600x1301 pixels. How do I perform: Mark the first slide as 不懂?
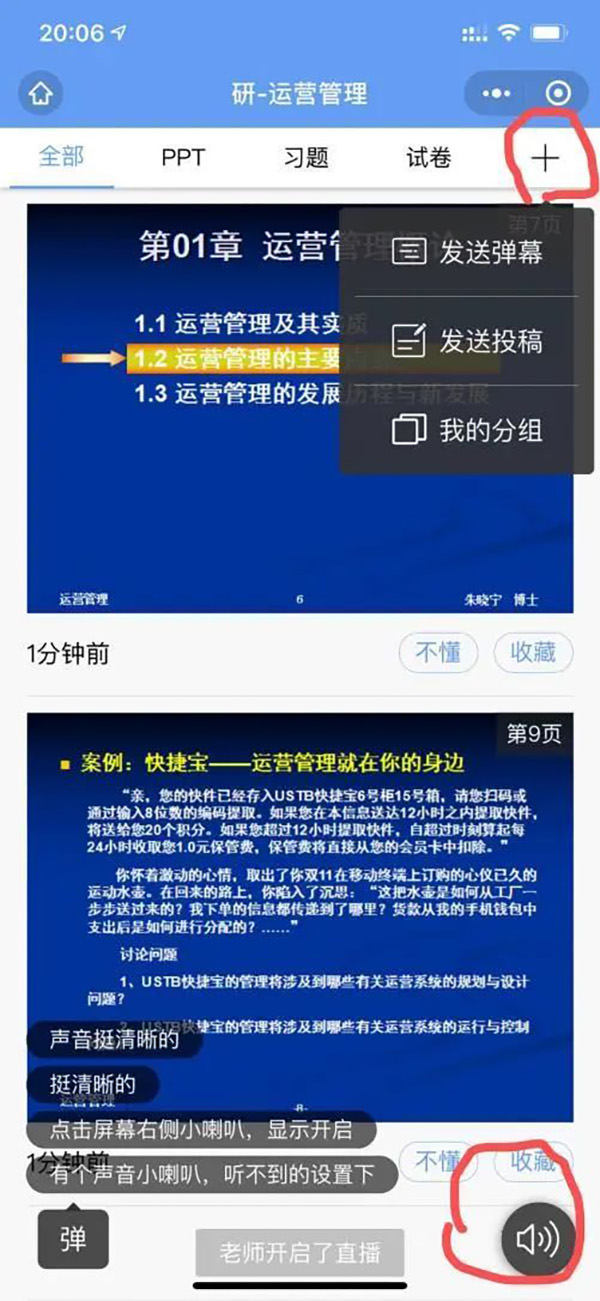tap(438, 653)
